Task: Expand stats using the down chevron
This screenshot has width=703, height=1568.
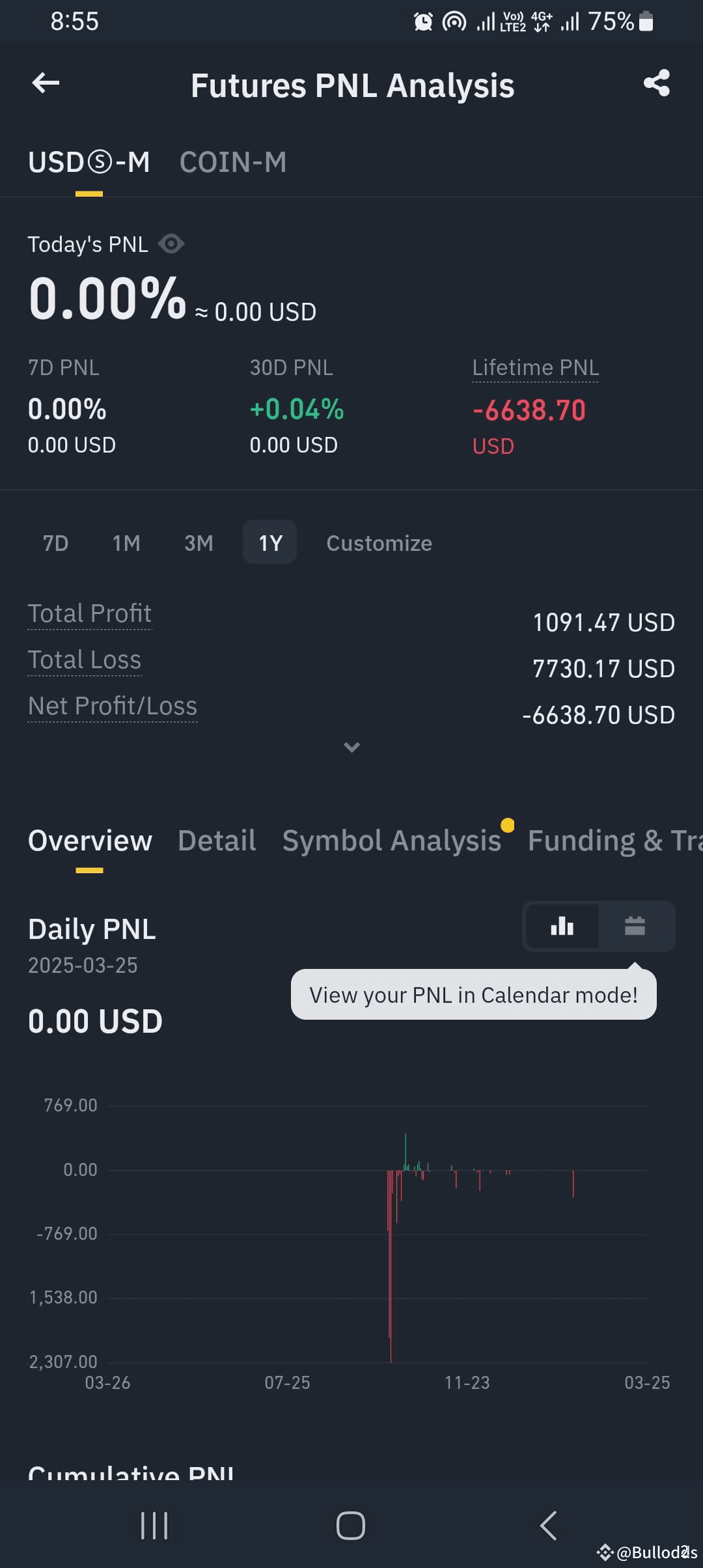Action: tap(351, 747)
